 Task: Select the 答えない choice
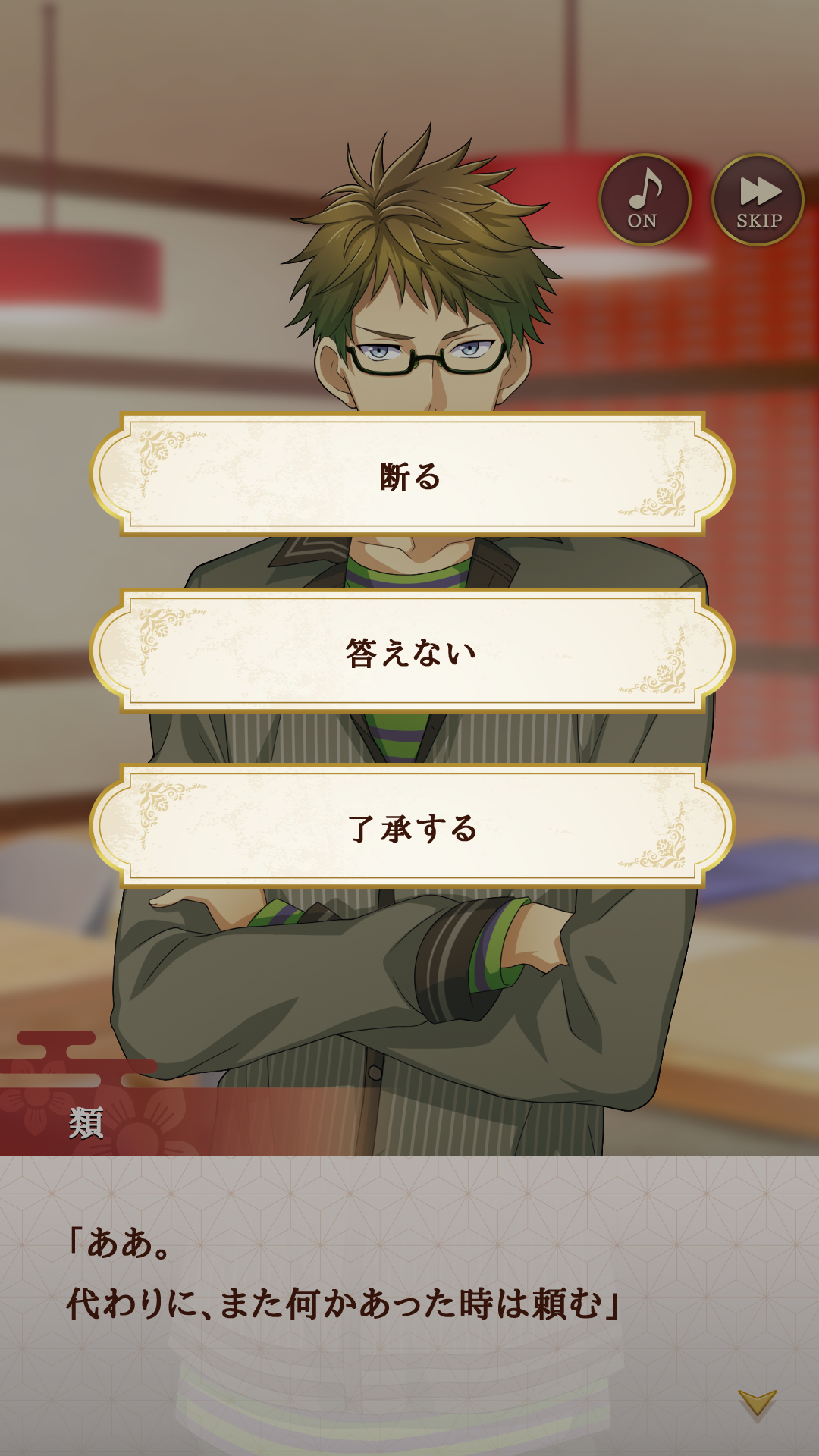tap(413, 651)
